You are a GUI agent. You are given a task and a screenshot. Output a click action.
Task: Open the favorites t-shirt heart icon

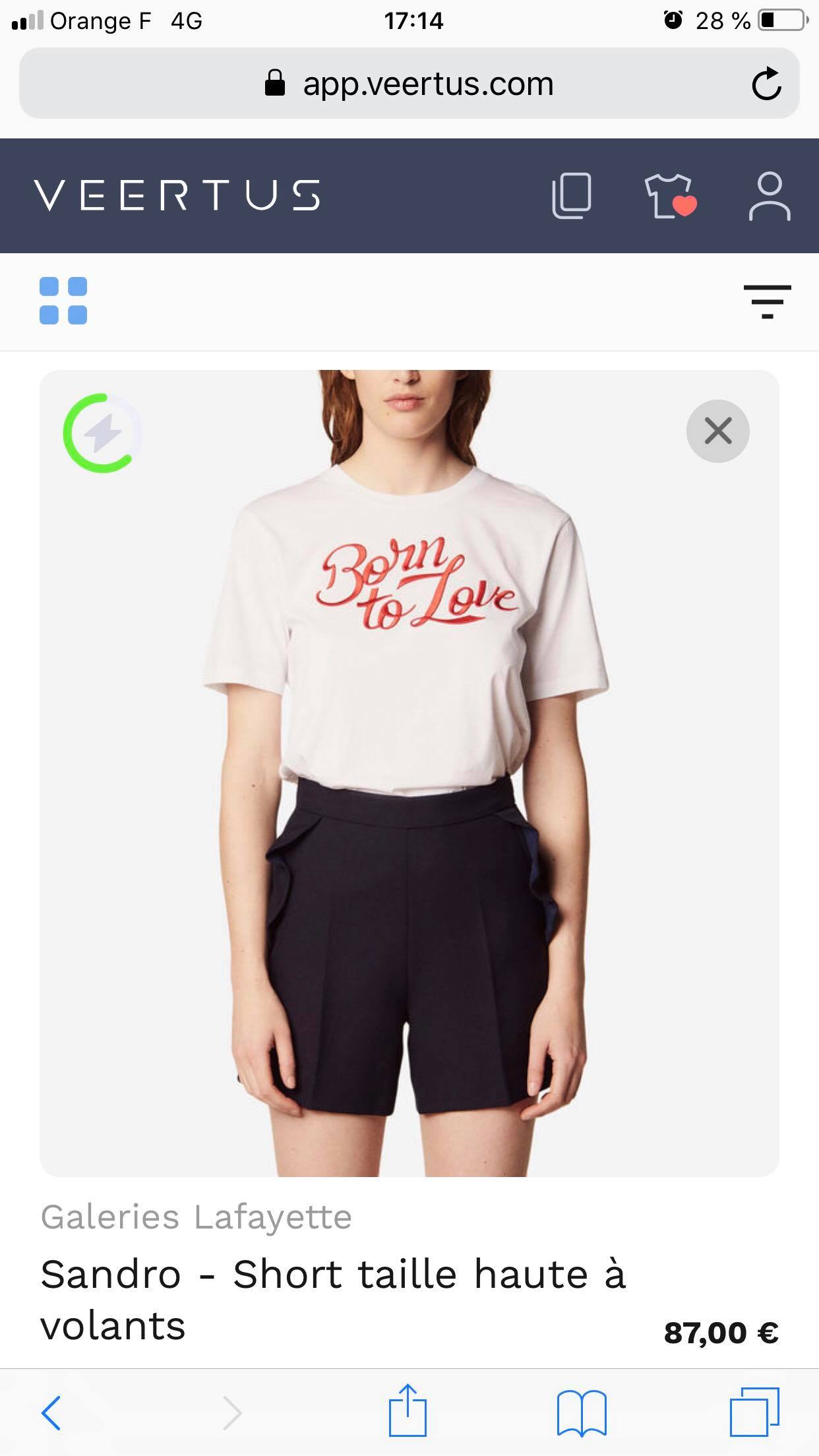pyautogui.click(x=671, y=196)
